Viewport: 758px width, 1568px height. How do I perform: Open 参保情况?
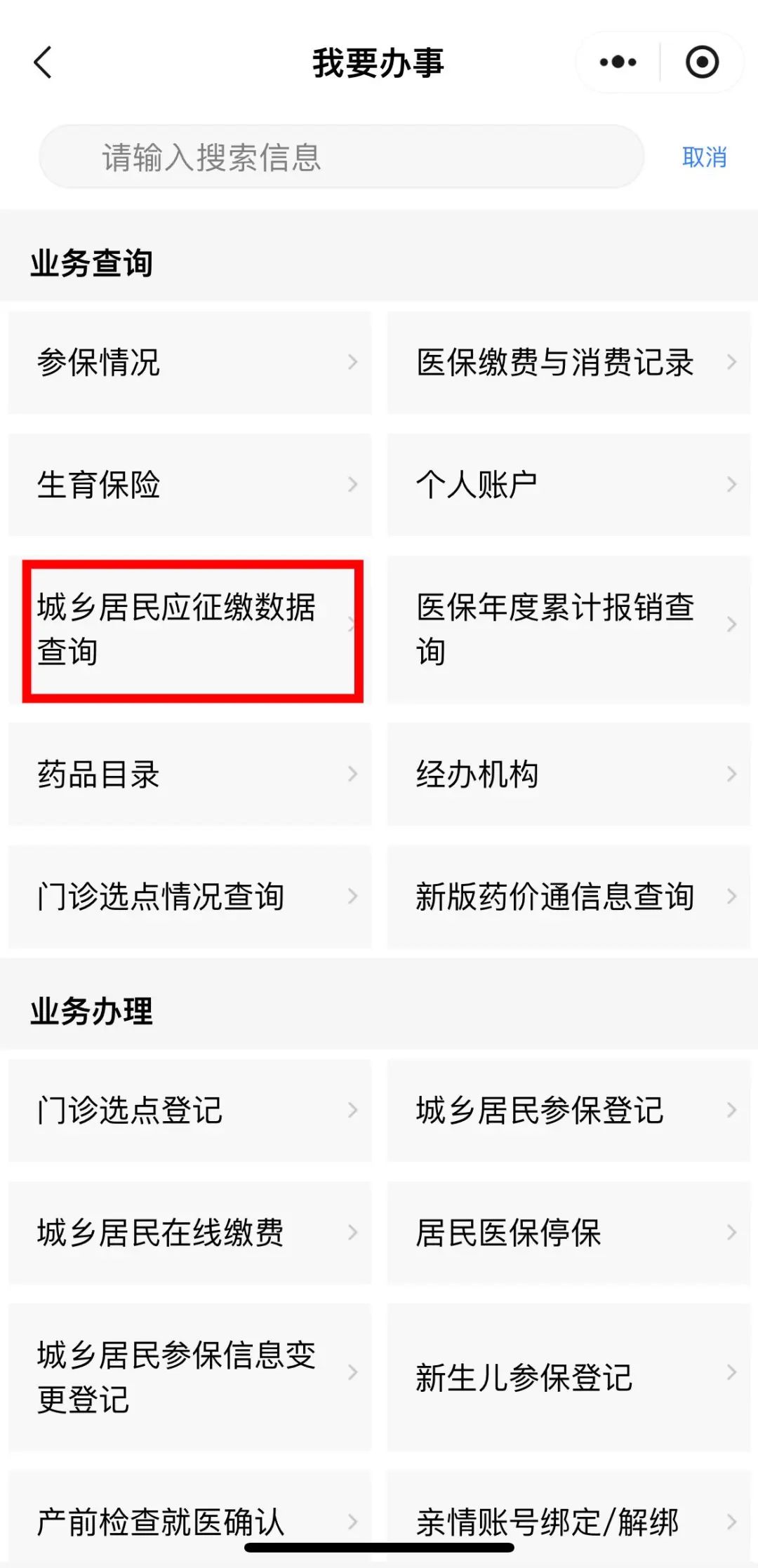(x=189, y=363)
